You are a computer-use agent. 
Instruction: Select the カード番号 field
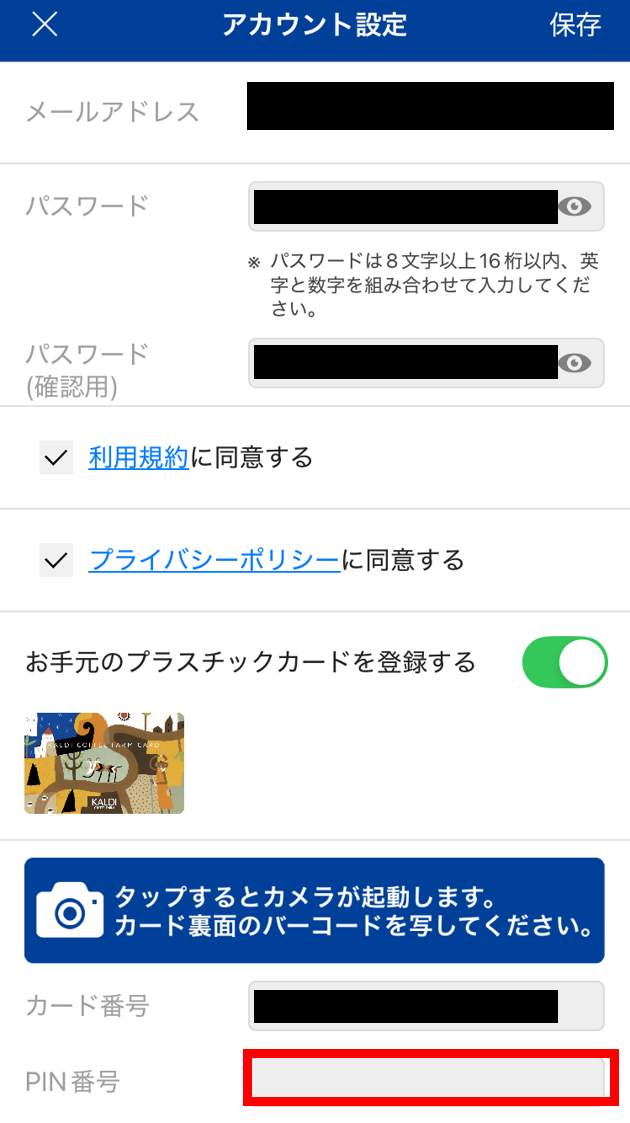[x=426, y=1006]
